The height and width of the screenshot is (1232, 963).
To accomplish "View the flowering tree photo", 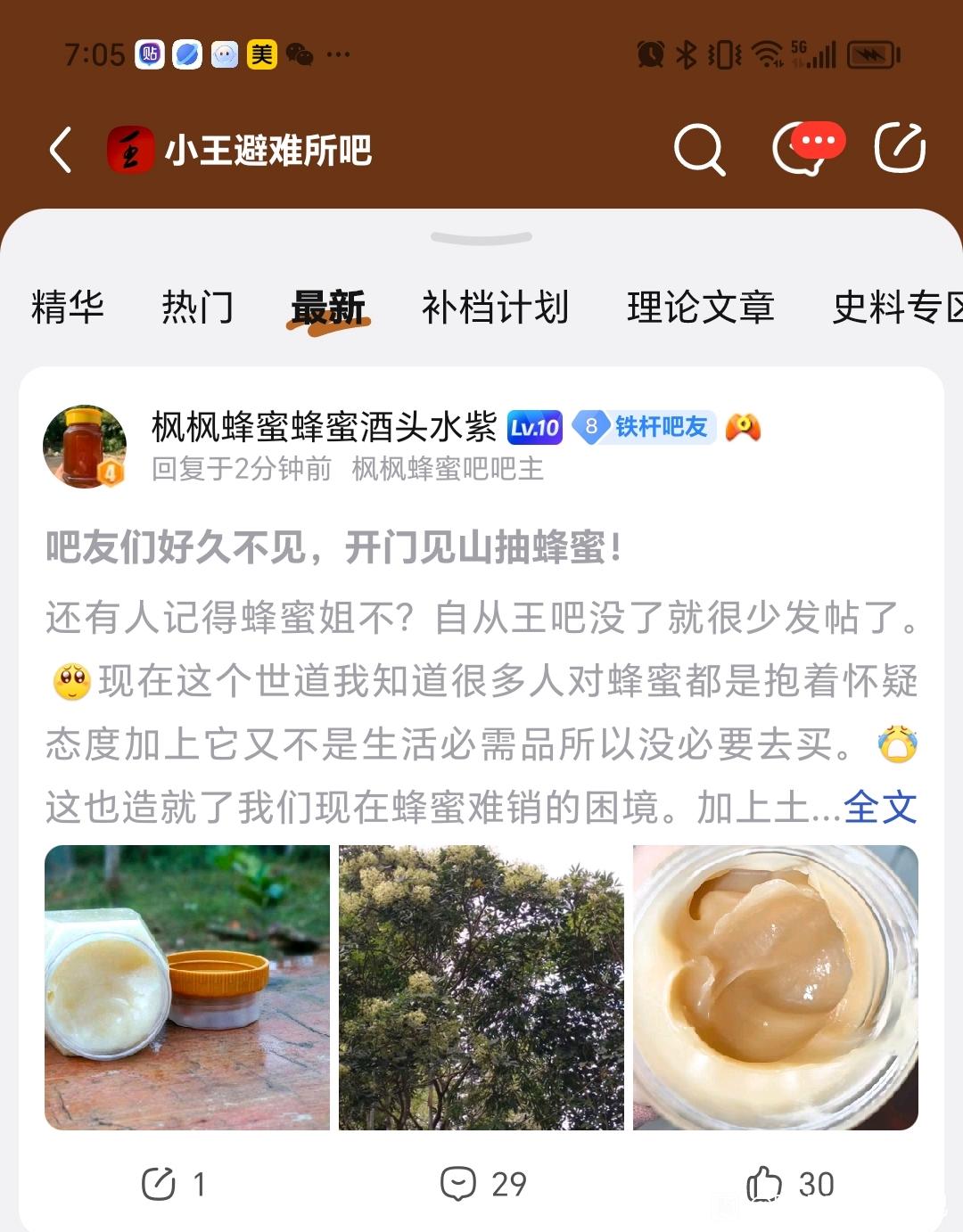I will click(x=481, y=988).
